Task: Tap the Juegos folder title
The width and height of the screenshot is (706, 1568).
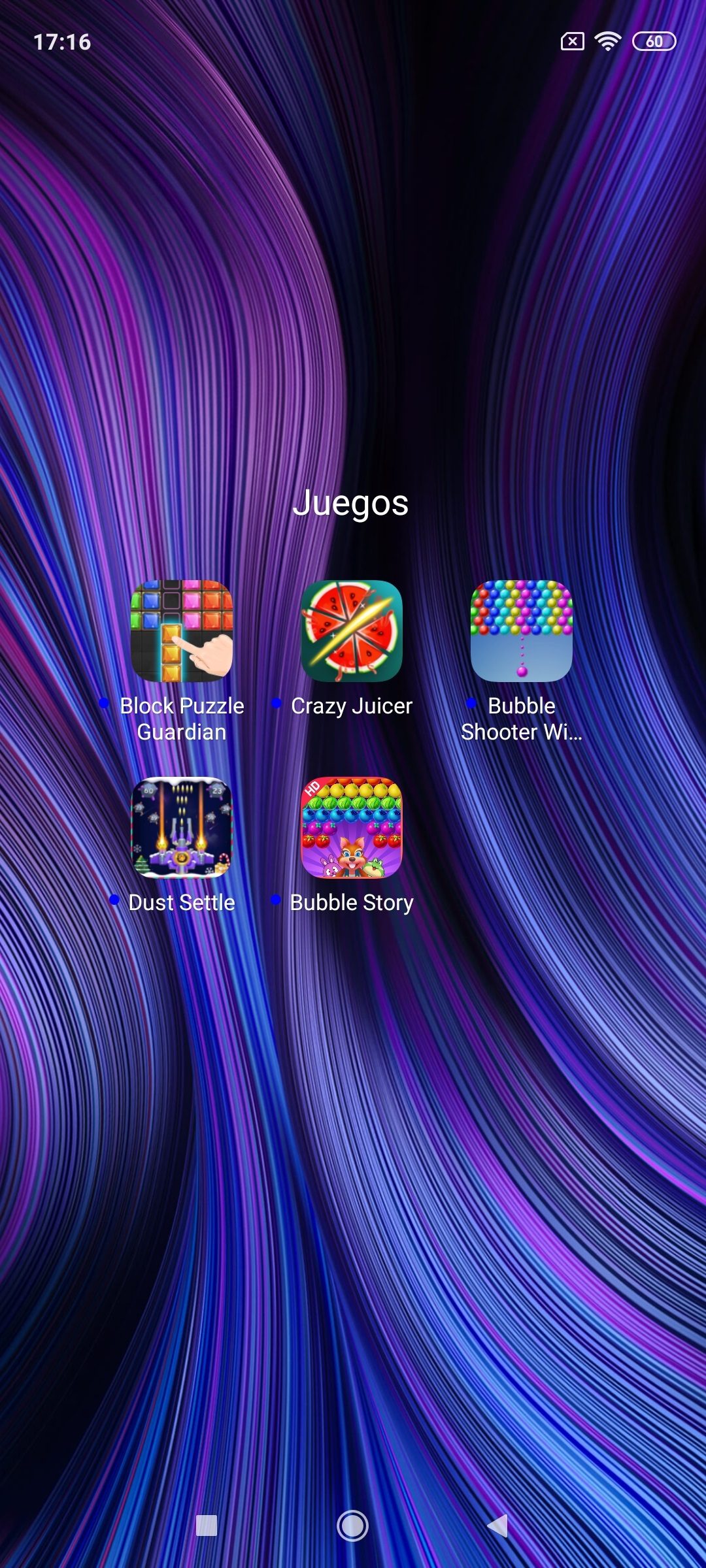Action: (350, 503)
